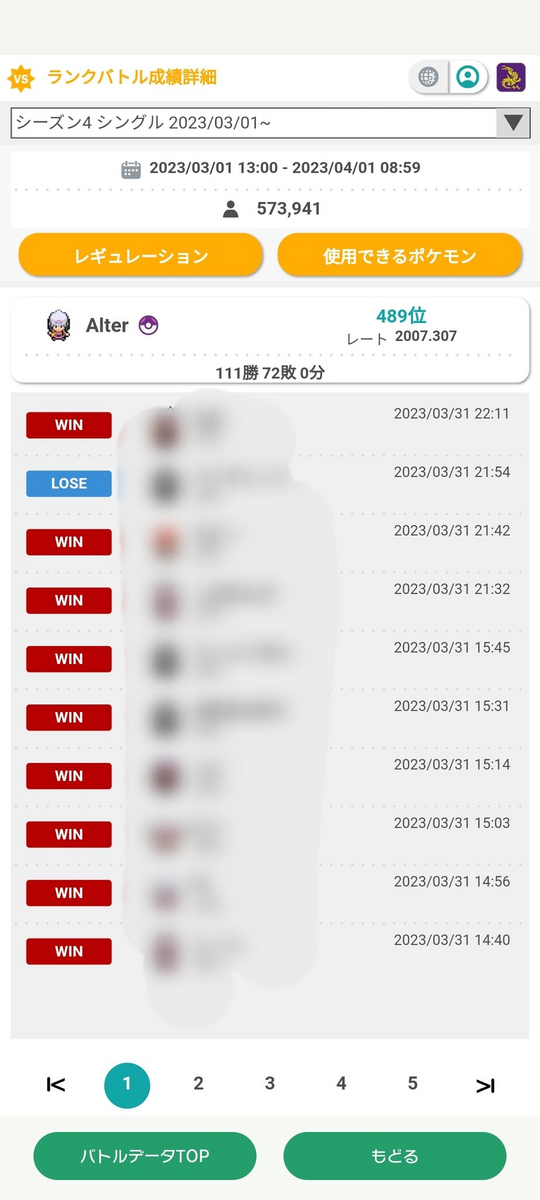Select the personal profile toggle icon

click(467, 77)
